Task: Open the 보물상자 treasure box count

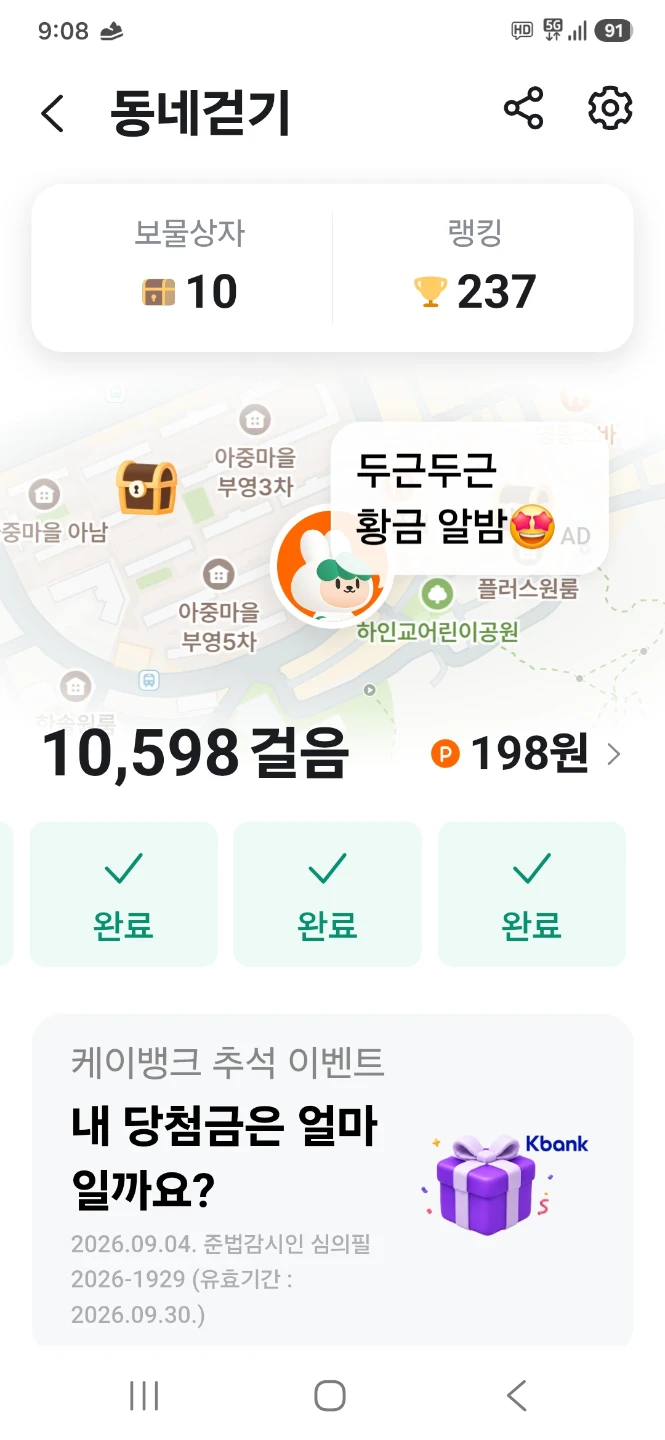Action: tap(190, 268)
